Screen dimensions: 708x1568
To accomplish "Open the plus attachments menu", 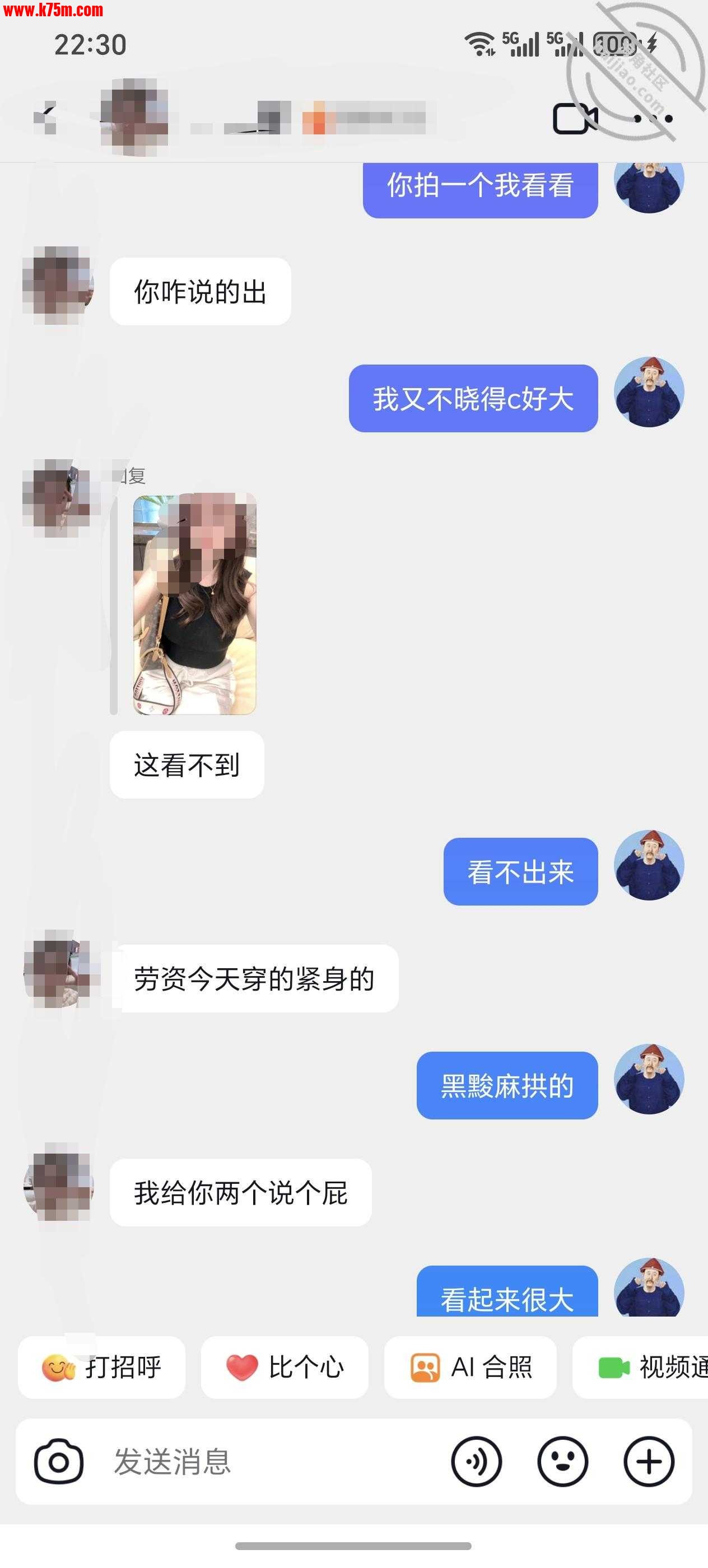I will coord(649,1462).
